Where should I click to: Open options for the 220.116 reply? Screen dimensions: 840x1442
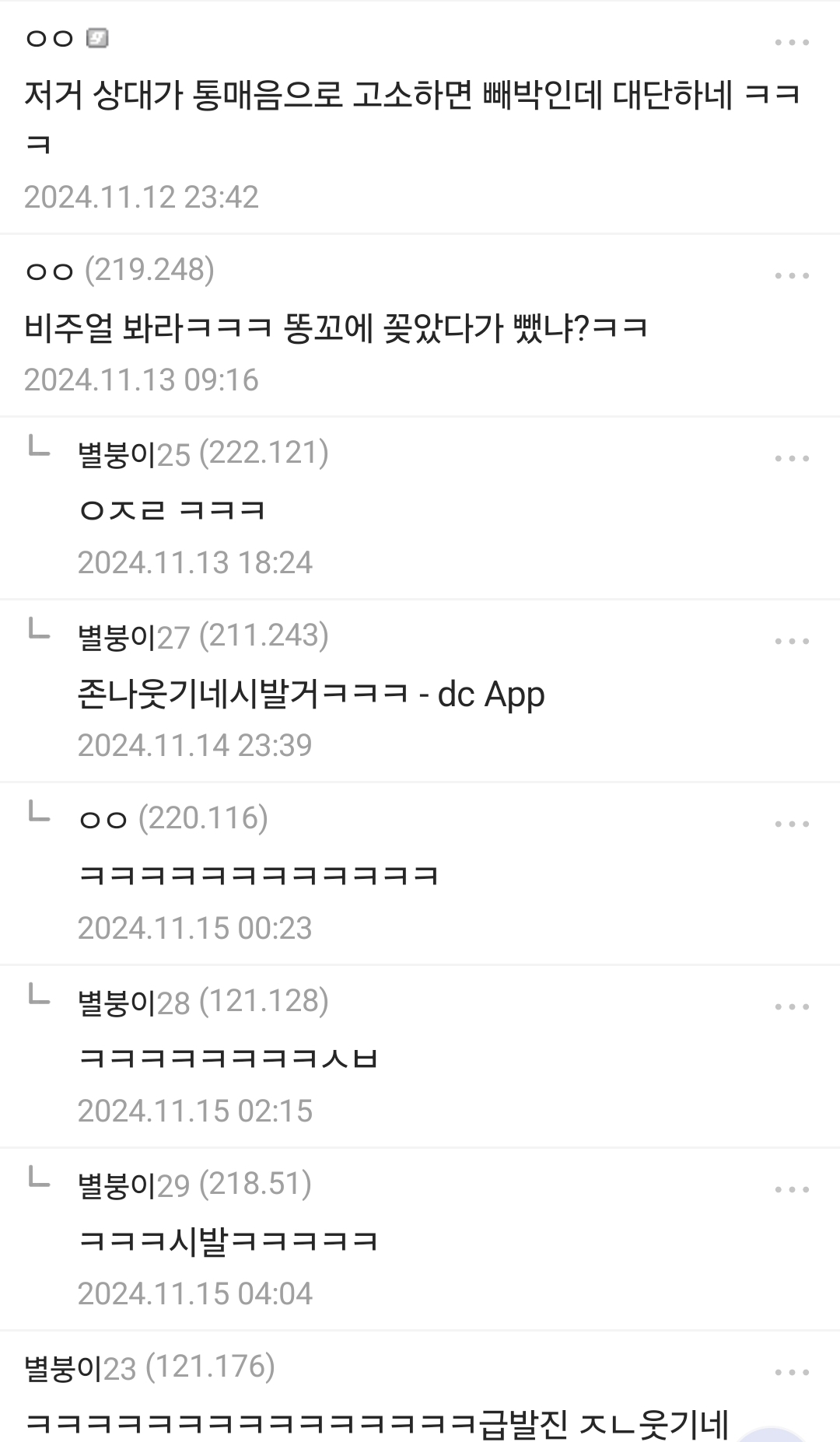point(792,824)
